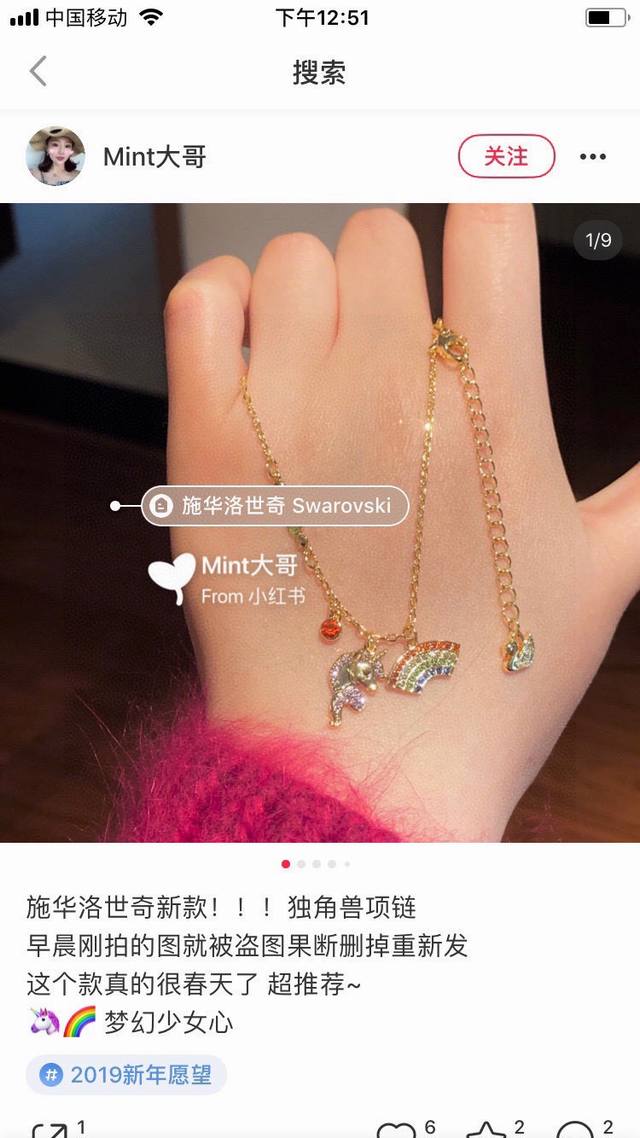Viewport: 640px width, 1138px height.
Task: Save the post with the star icon
Action: 487,1130
